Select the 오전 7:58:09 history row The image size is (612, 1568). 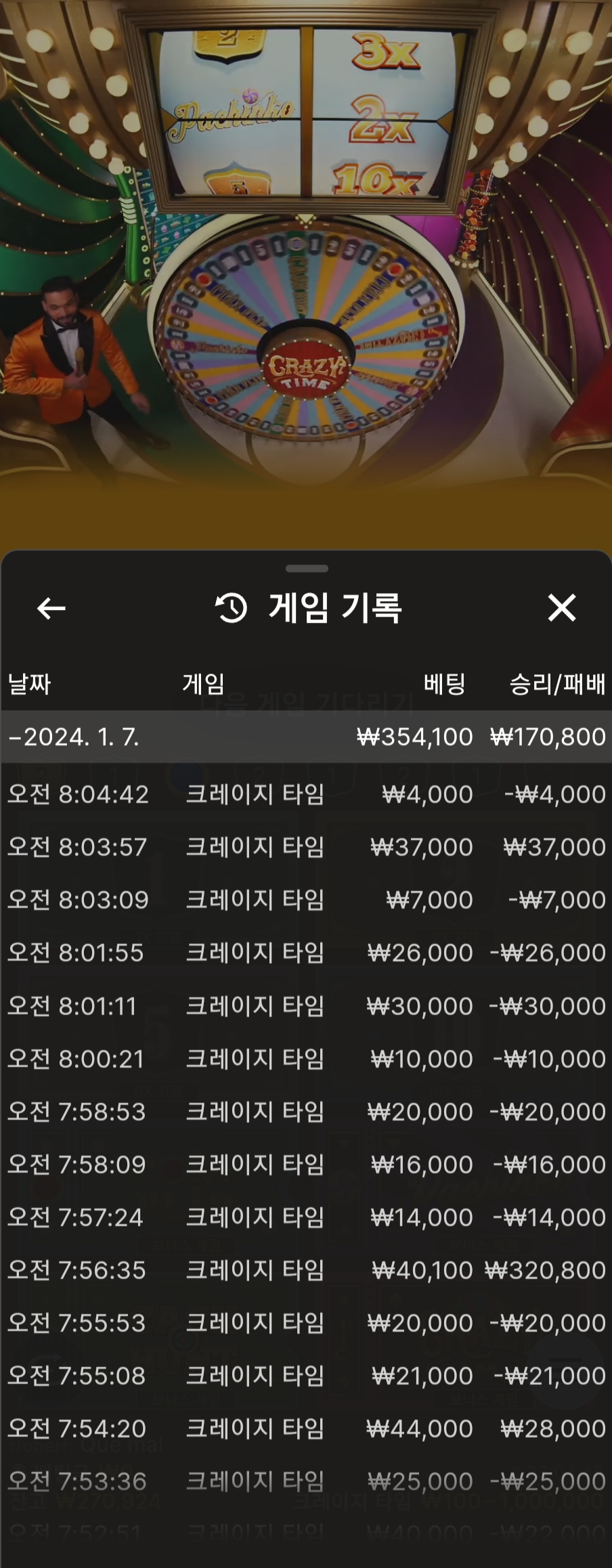tap(306, 1164)
